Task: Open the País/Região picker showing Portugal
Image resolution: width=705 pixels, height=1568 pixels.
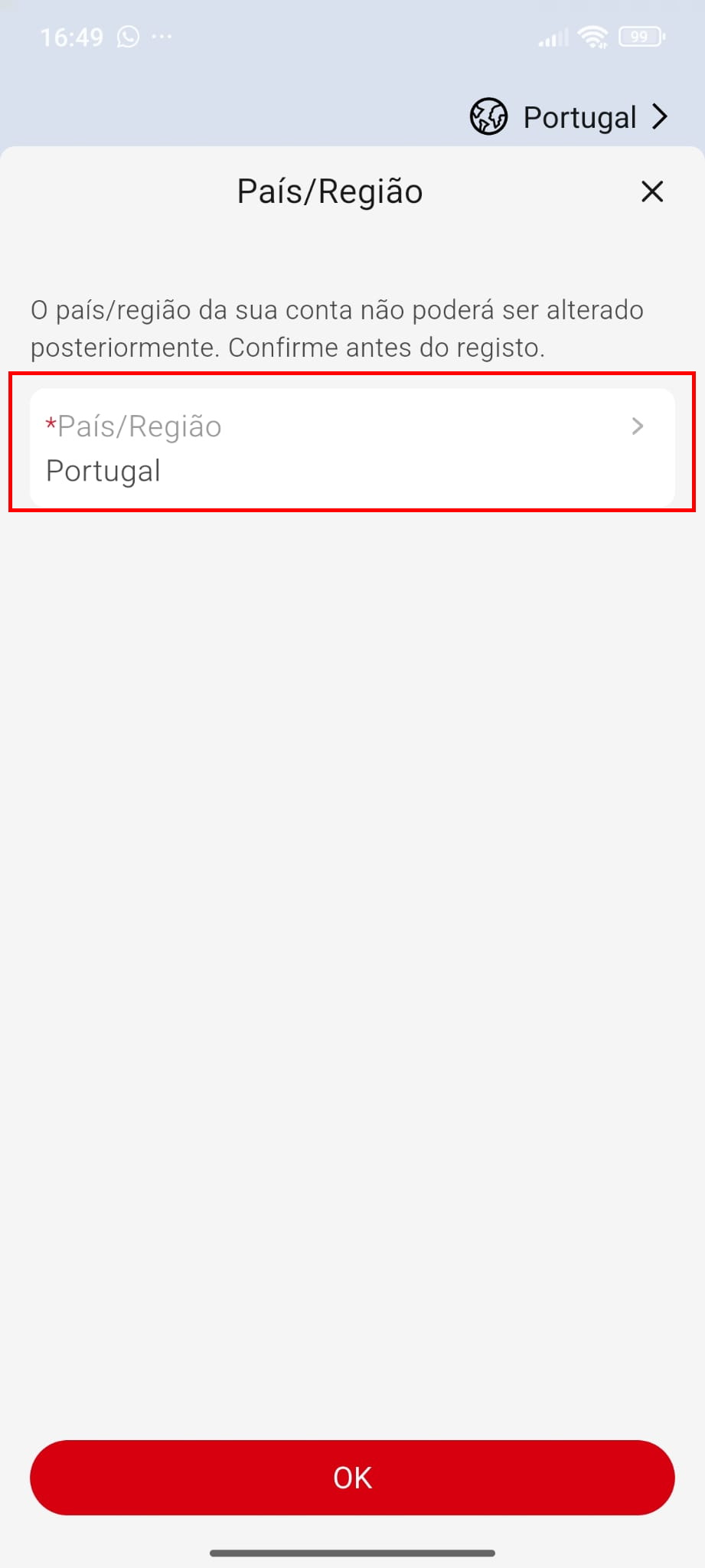Action: click(x=352, y=448)
